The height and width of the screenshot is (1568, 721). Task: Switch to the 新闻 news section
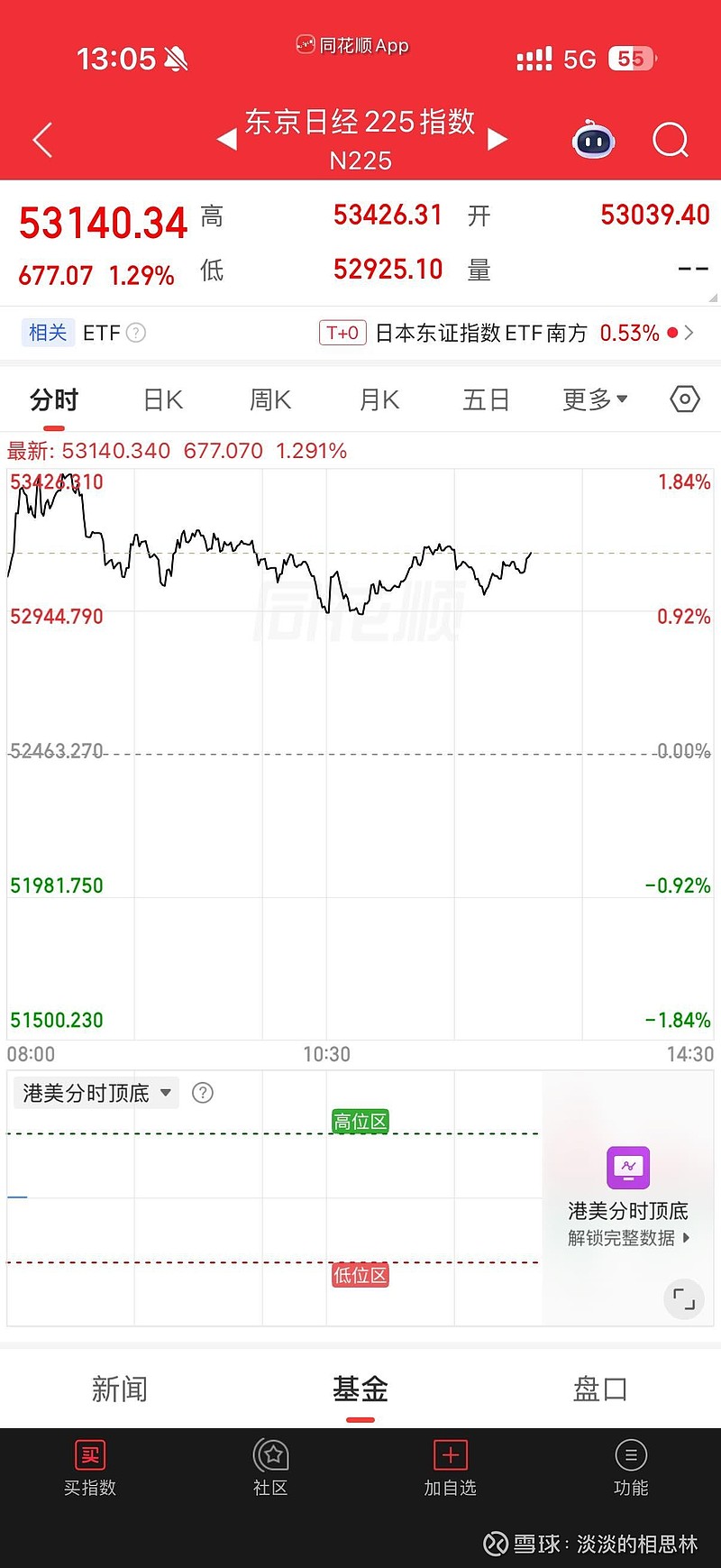tap(120, 1389)
